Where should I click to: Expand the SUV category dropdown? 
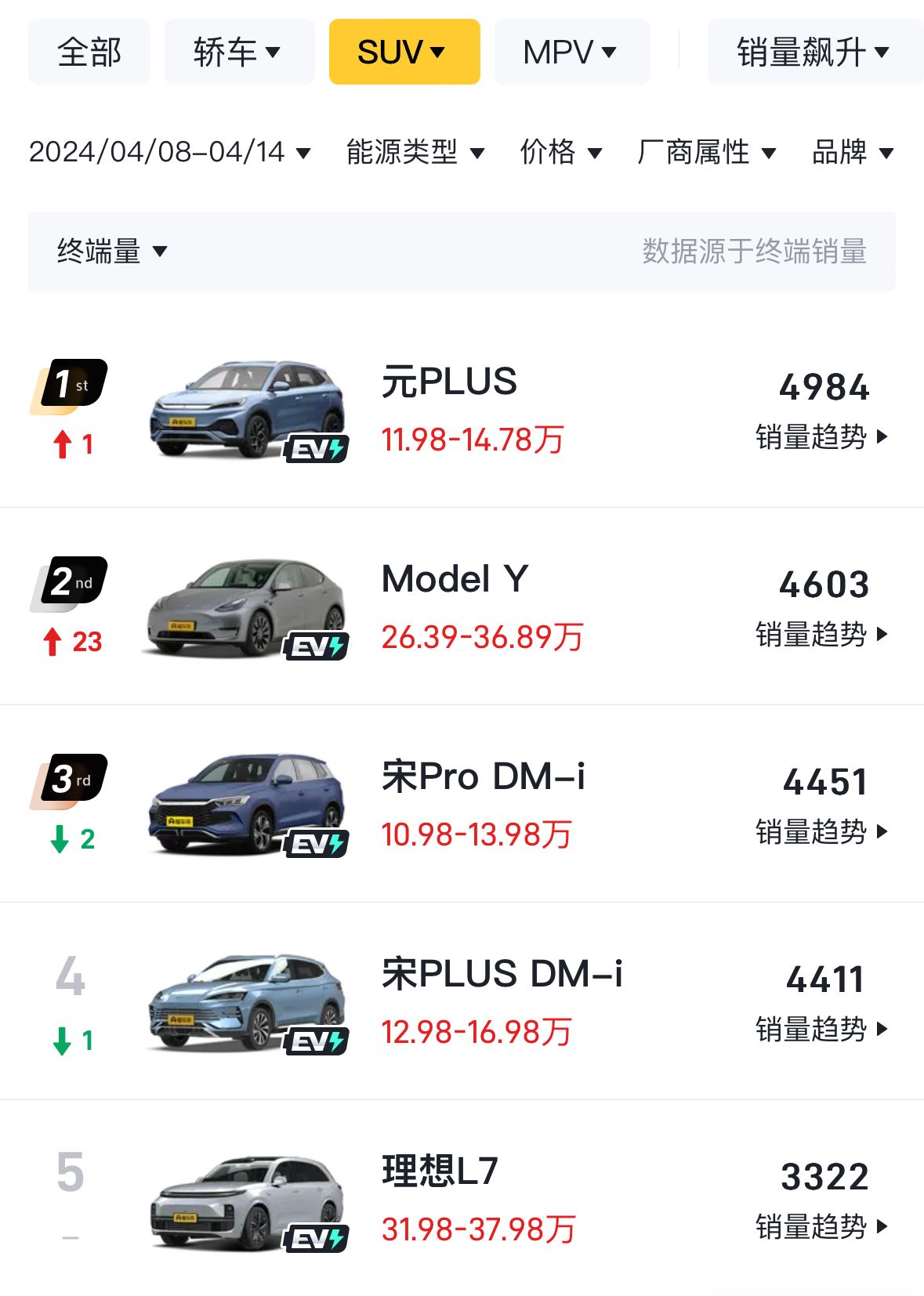pos(404,52)
